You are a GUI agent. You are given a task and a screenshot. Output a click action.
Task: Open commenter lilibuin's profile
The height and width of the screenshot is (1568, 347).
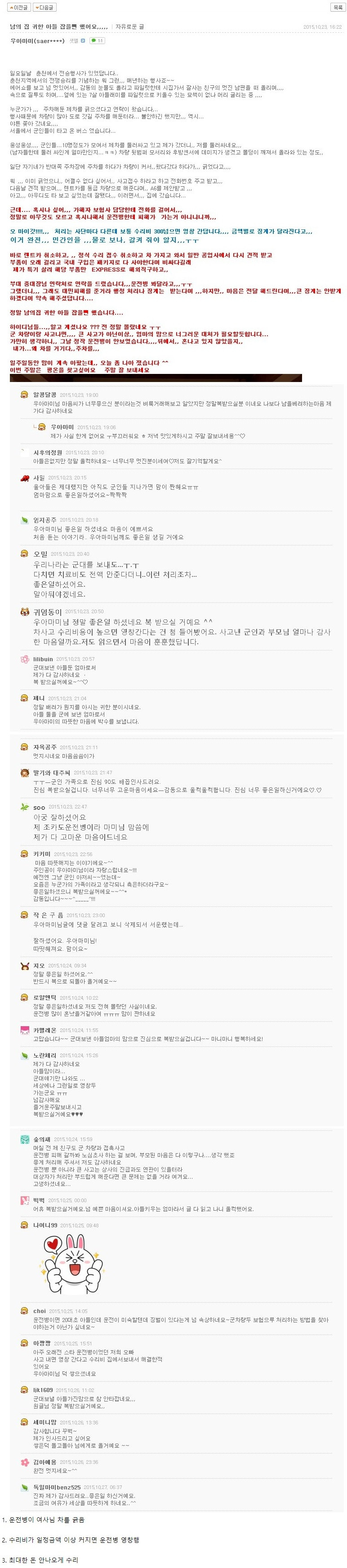point(43,659)
